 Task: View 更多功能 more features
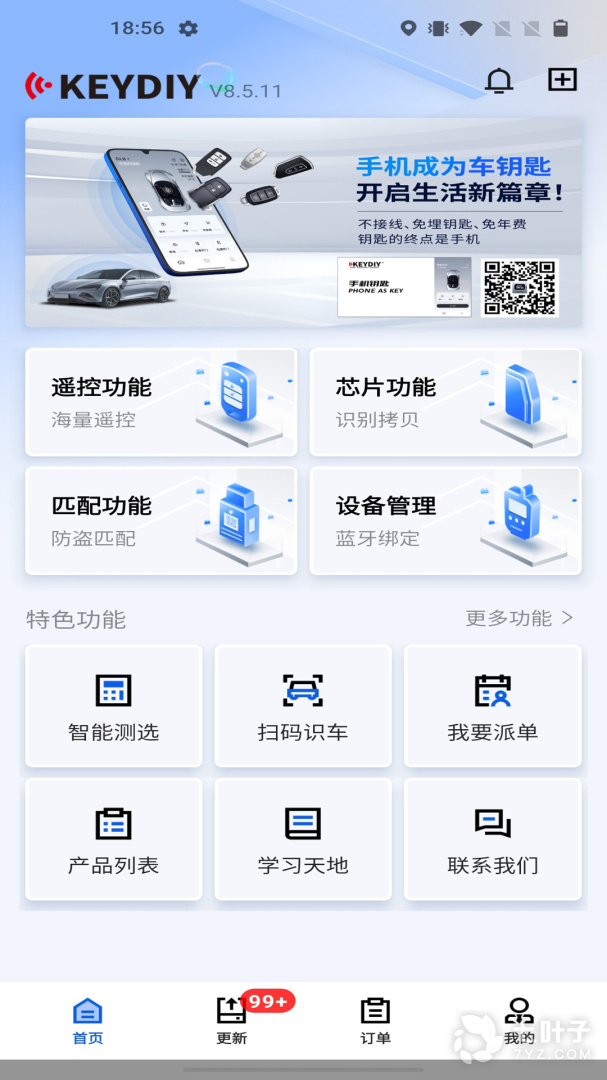[x=519, y=618]
